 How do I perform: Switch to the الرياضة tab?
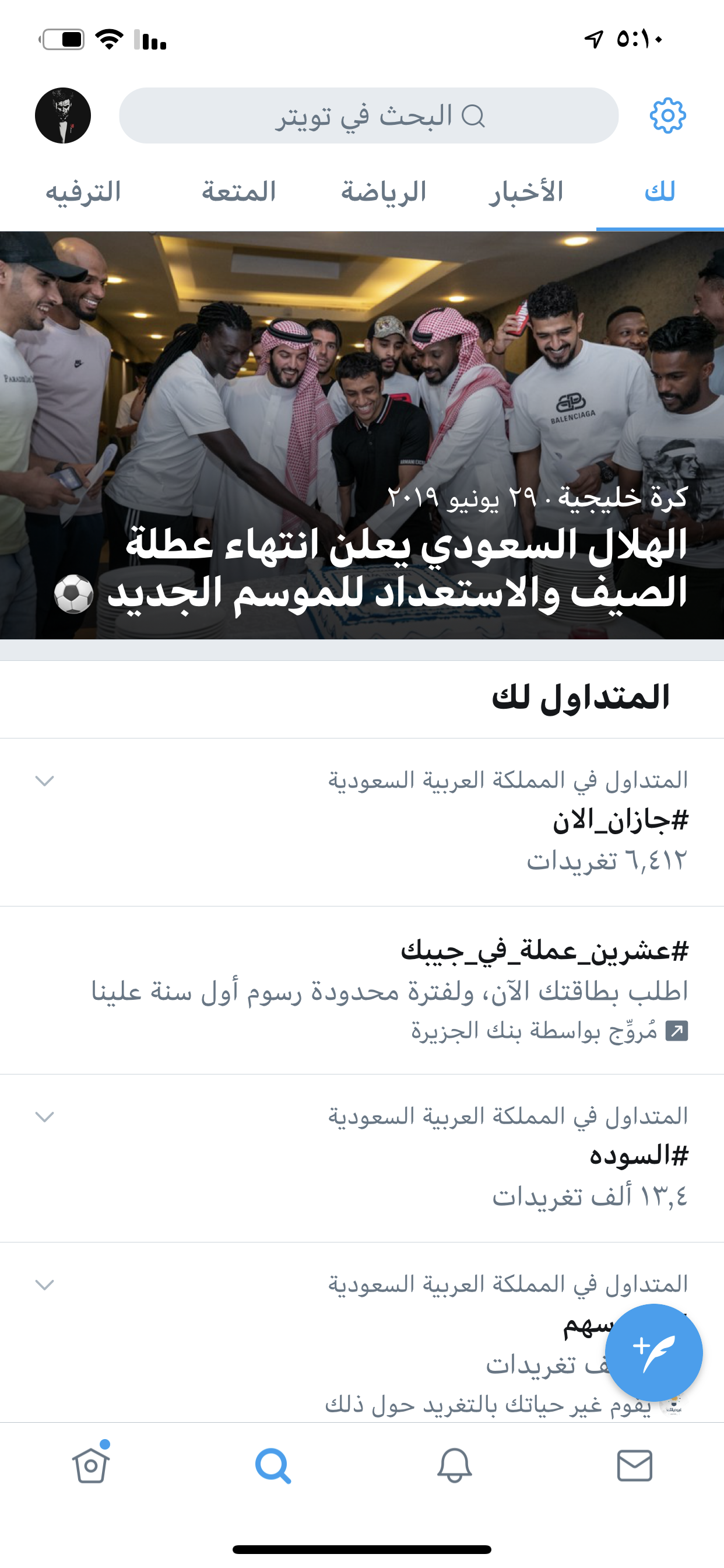pyautogui.click(x=384, y=192)
